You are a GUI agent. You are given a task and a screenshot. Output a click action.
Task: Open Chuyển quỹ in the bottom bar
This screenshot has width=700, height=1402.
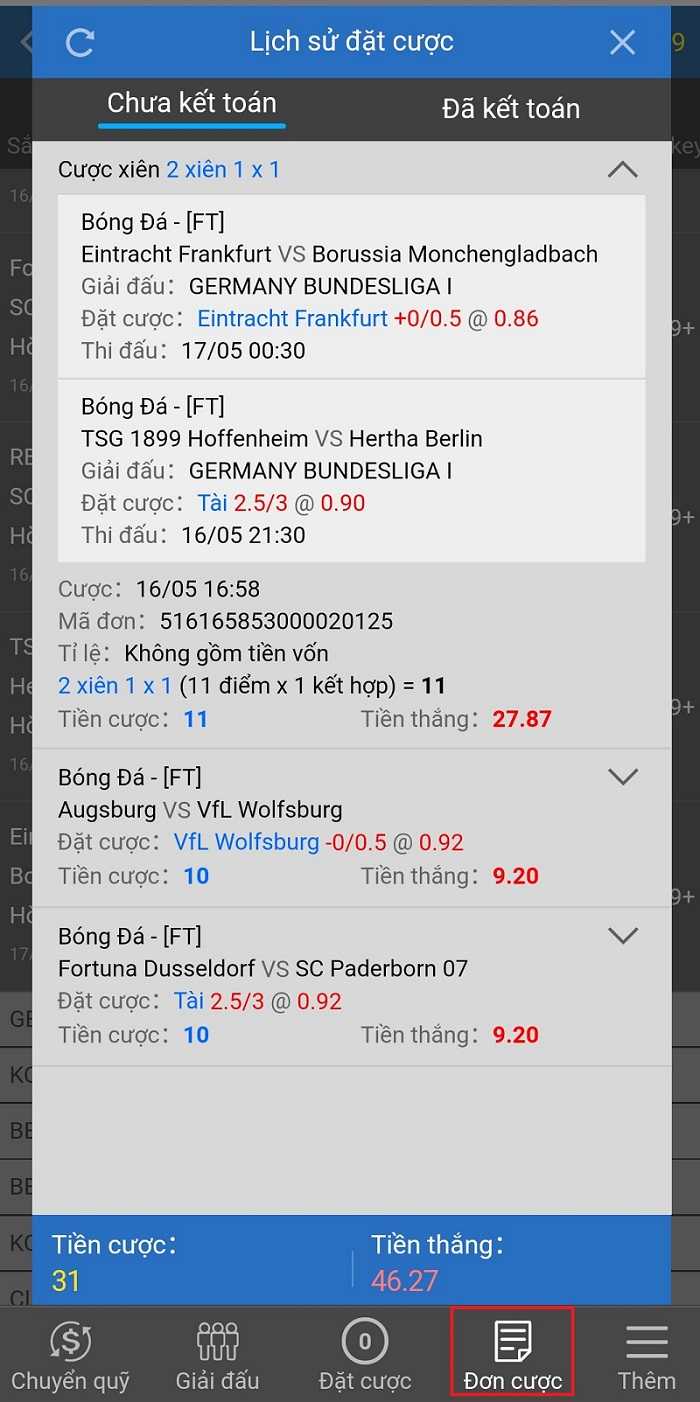point(70,1355)
